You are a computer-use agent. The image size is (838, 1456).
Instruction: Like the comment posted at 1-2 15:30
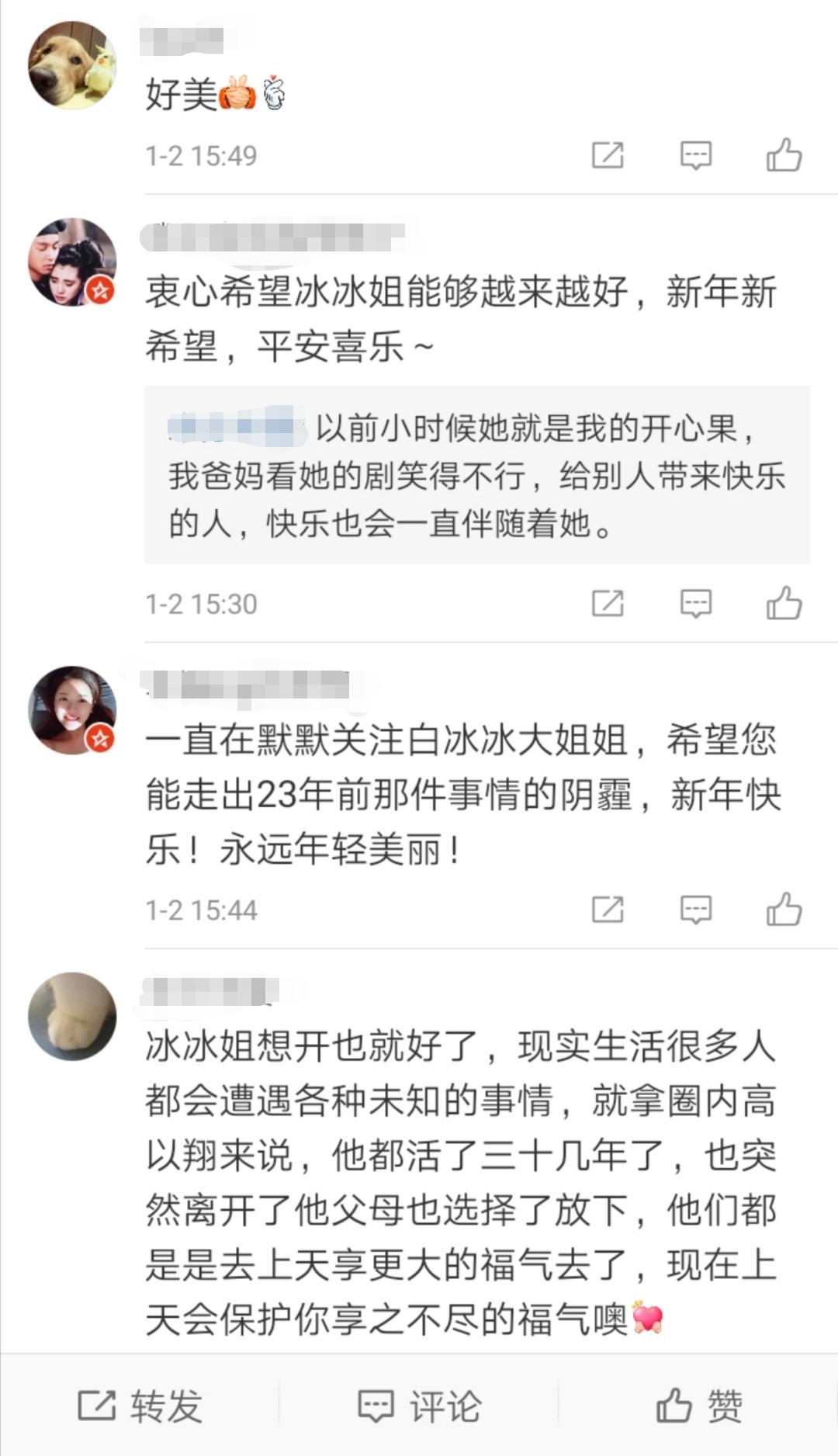tap(784, 603)
